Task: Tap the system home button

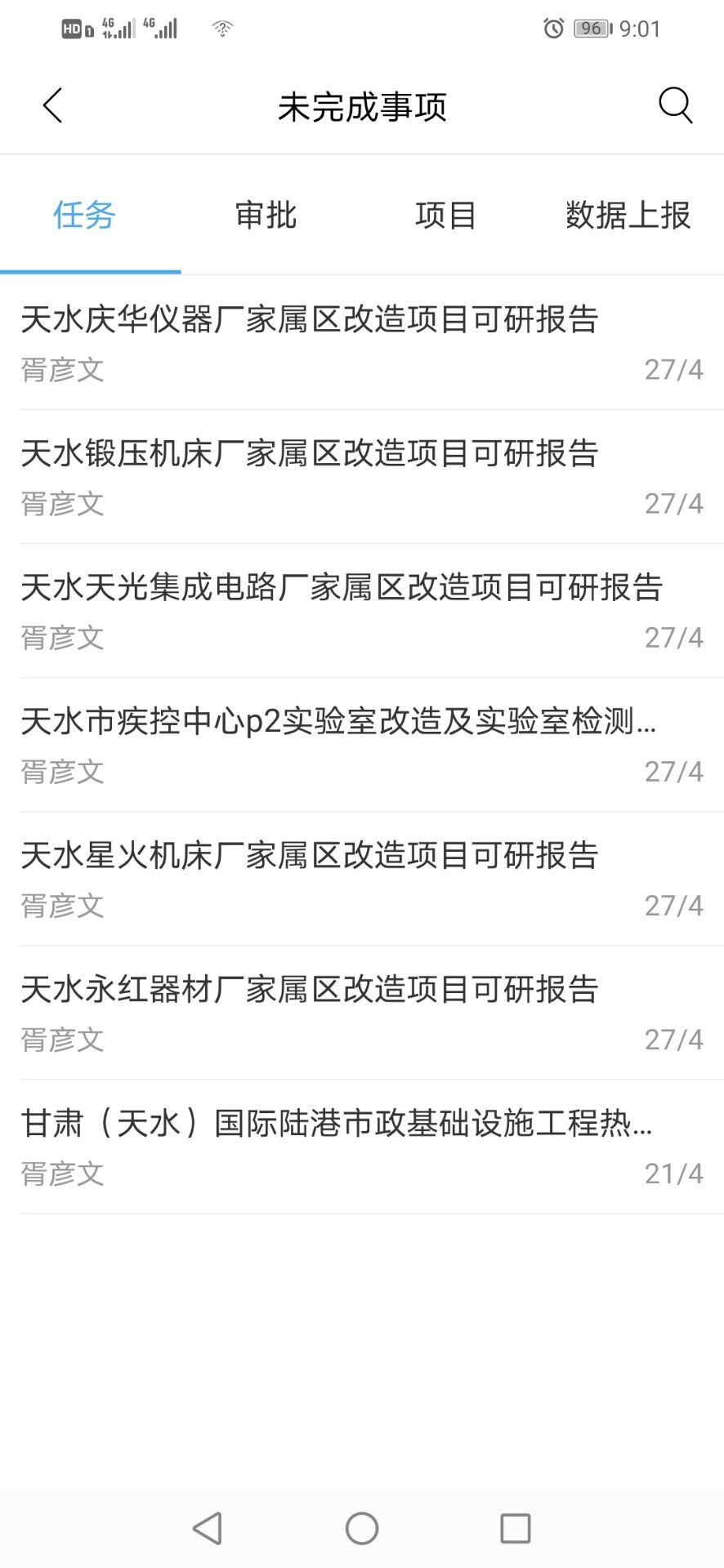Action: [362, 1528]
